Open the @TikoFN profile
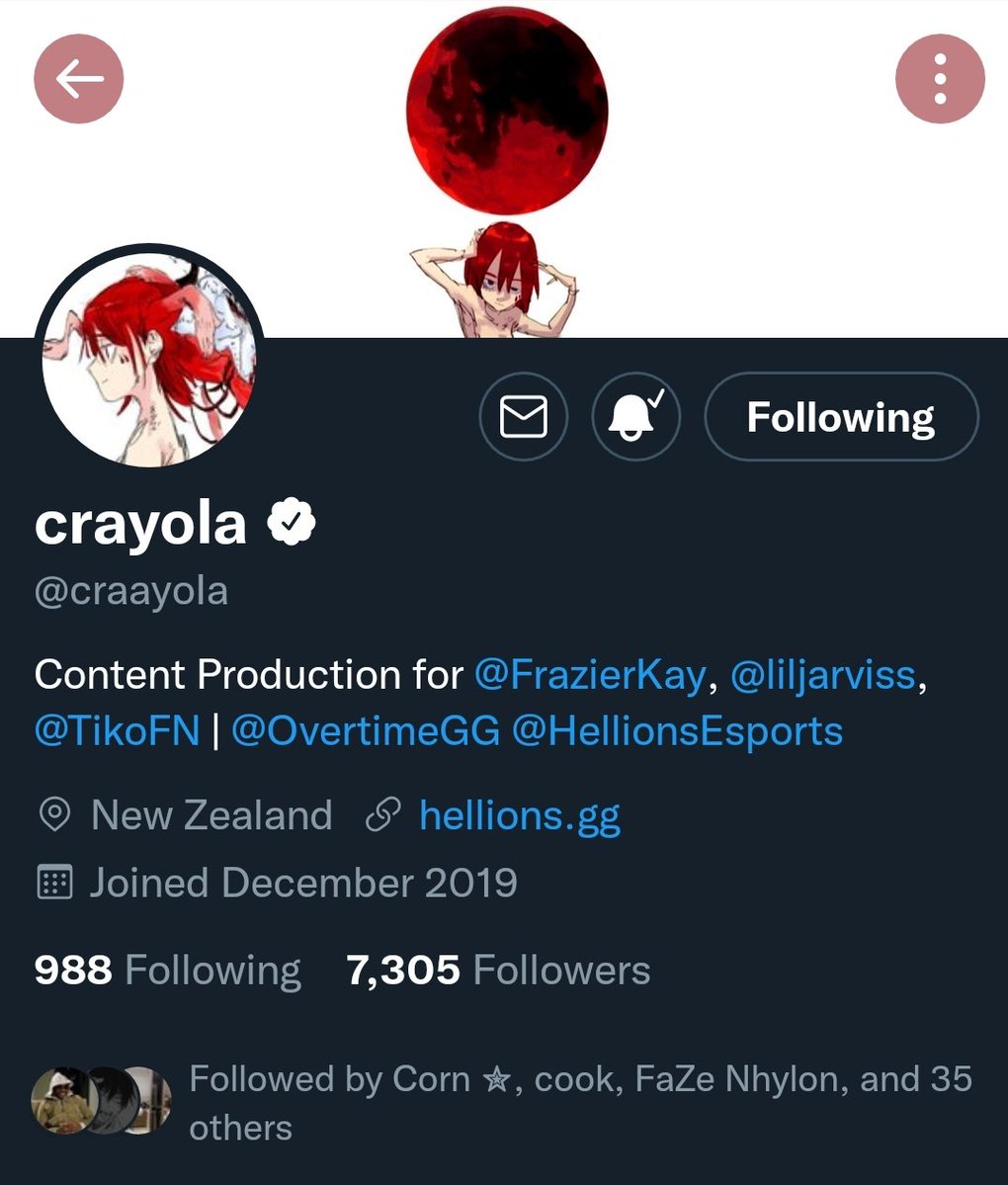This screenshot has height=1185, width=1008. tap(117, 732)
